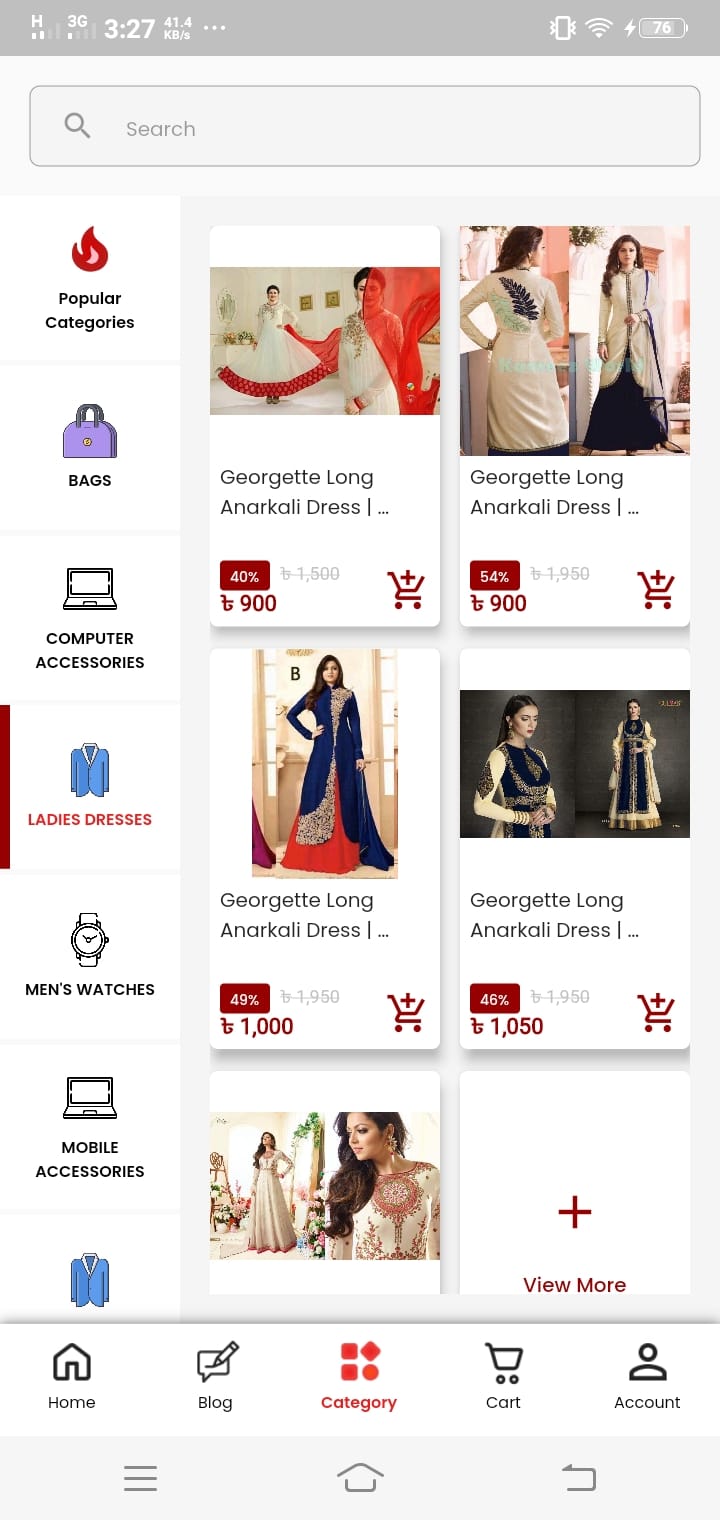Image resolution: width=720 pixels, height=1520 pixels.
Task: Open LADIES DRESSES category in sidebar
Action: pyautogui.click(x=89, y=790)
